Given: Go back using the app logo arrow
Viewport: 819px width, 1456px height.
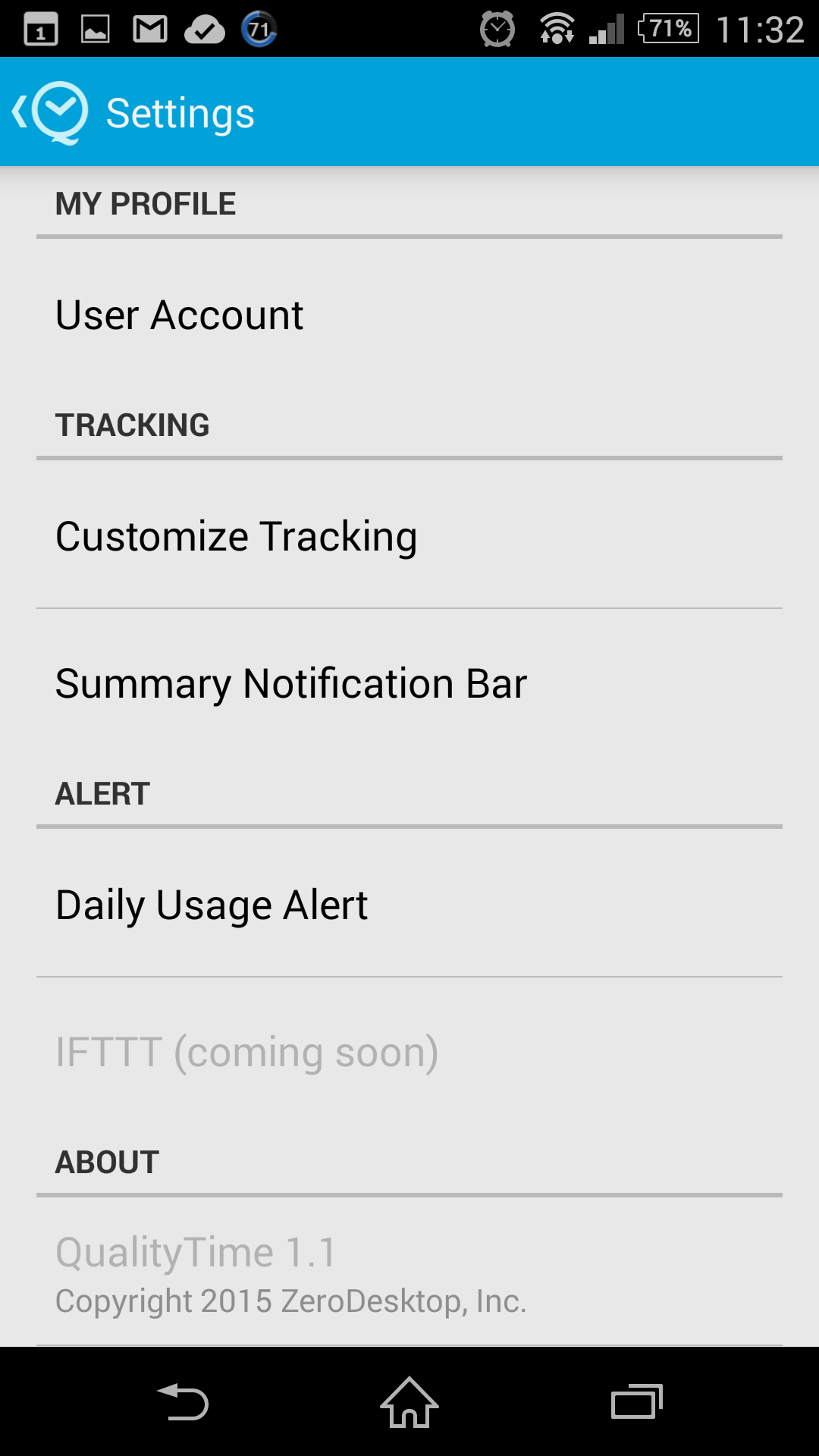Looking at the screenshot, I should point(50,112).
